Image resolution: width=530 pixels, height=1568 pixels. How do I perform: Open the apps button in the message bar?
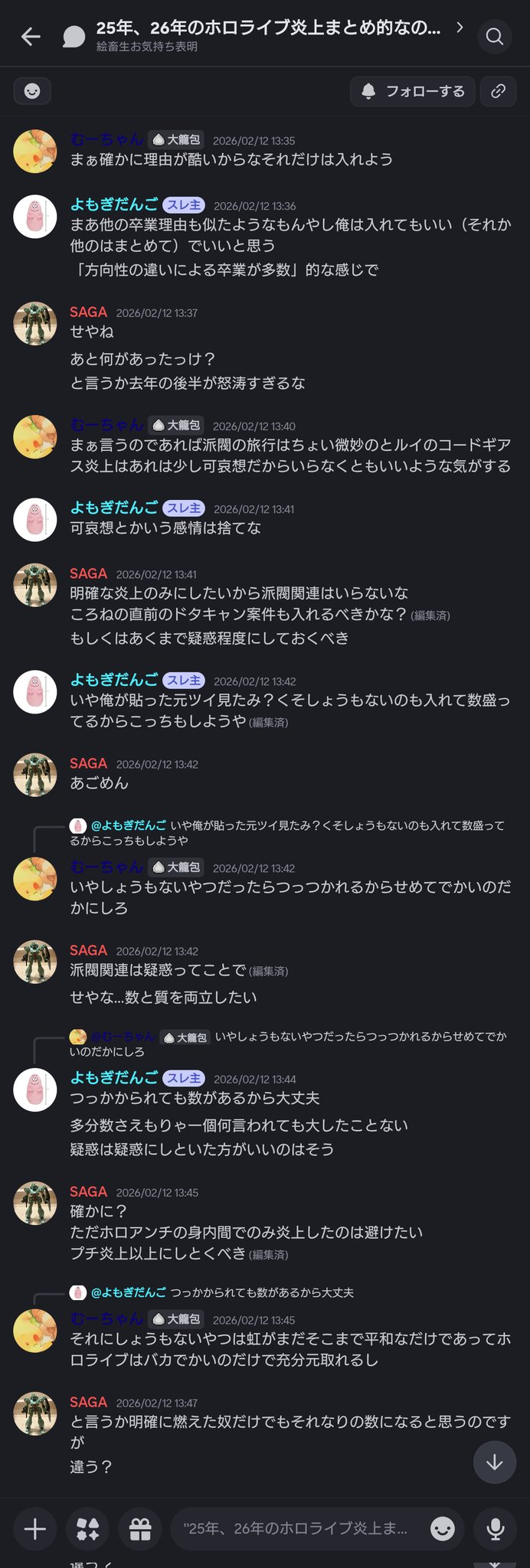tap(88, 1529)
